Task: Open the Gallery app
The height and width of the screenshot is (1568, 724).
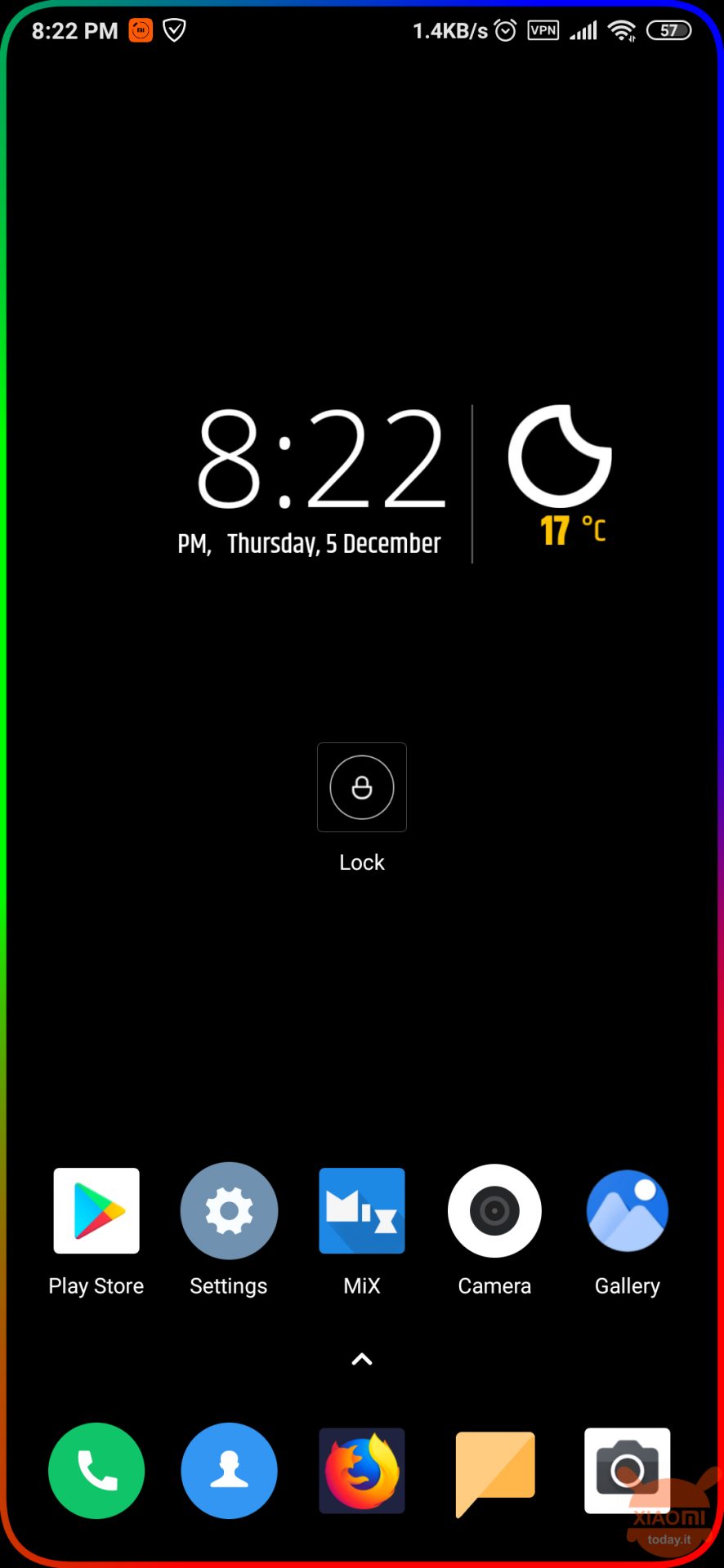Action: click(x=627, y=1211)
